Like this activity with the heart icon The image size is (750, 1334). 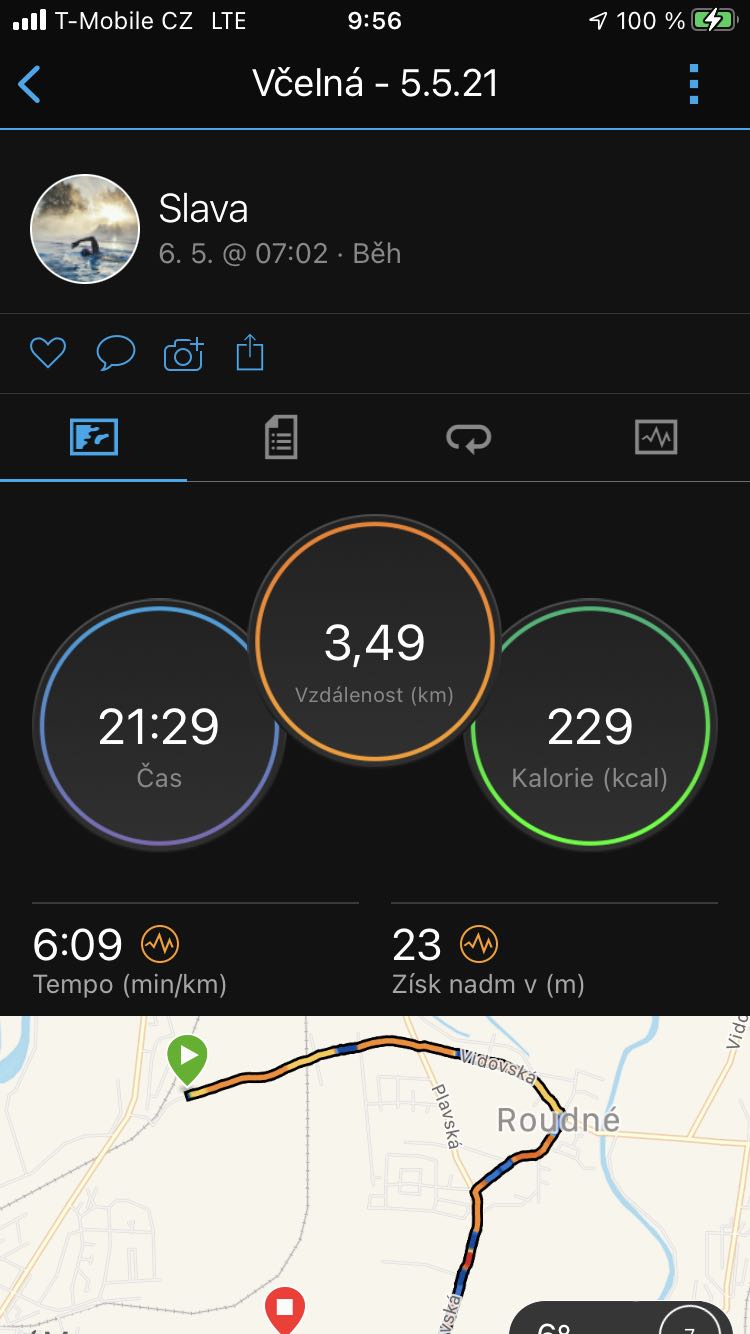coord(47,353)
